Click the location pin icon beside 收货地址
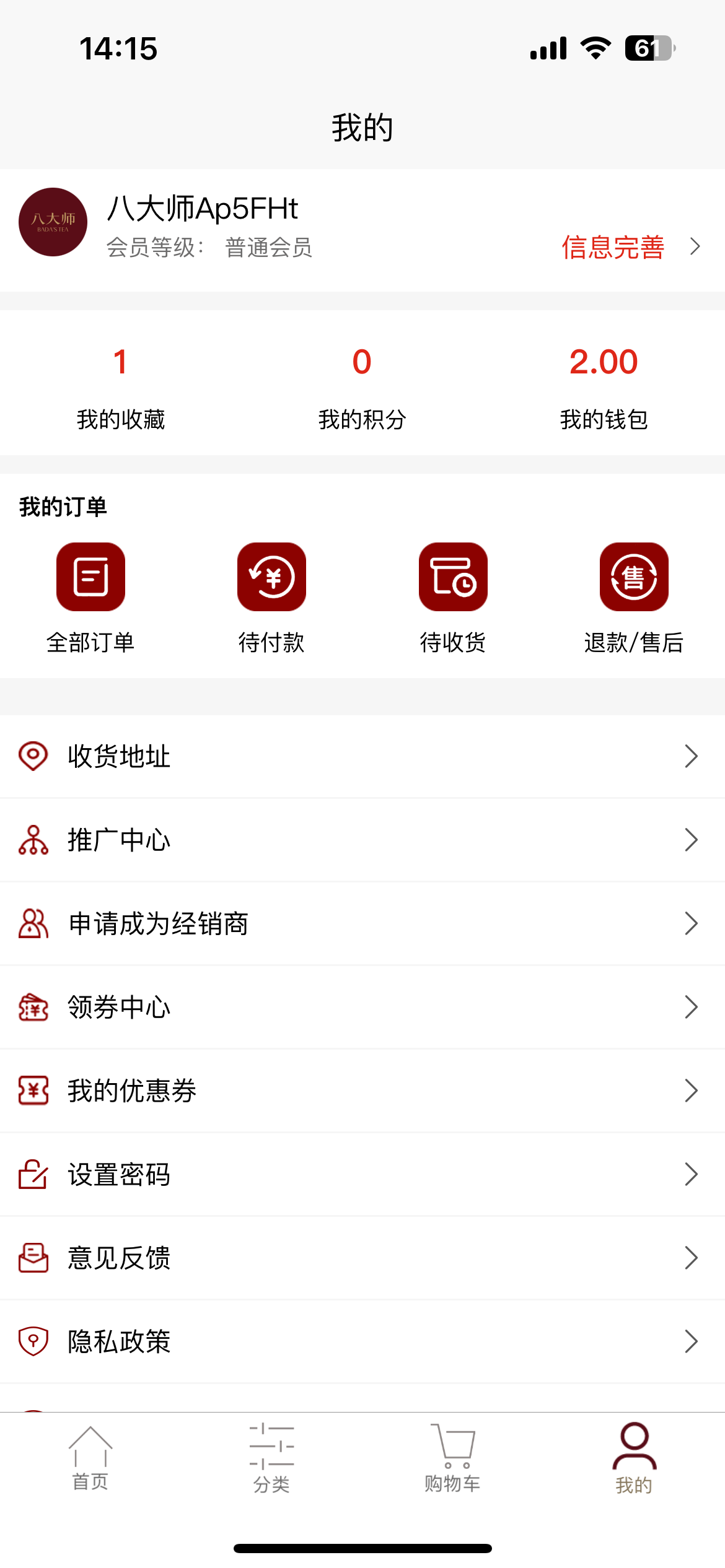725x1568 pixels. (32, 756)
